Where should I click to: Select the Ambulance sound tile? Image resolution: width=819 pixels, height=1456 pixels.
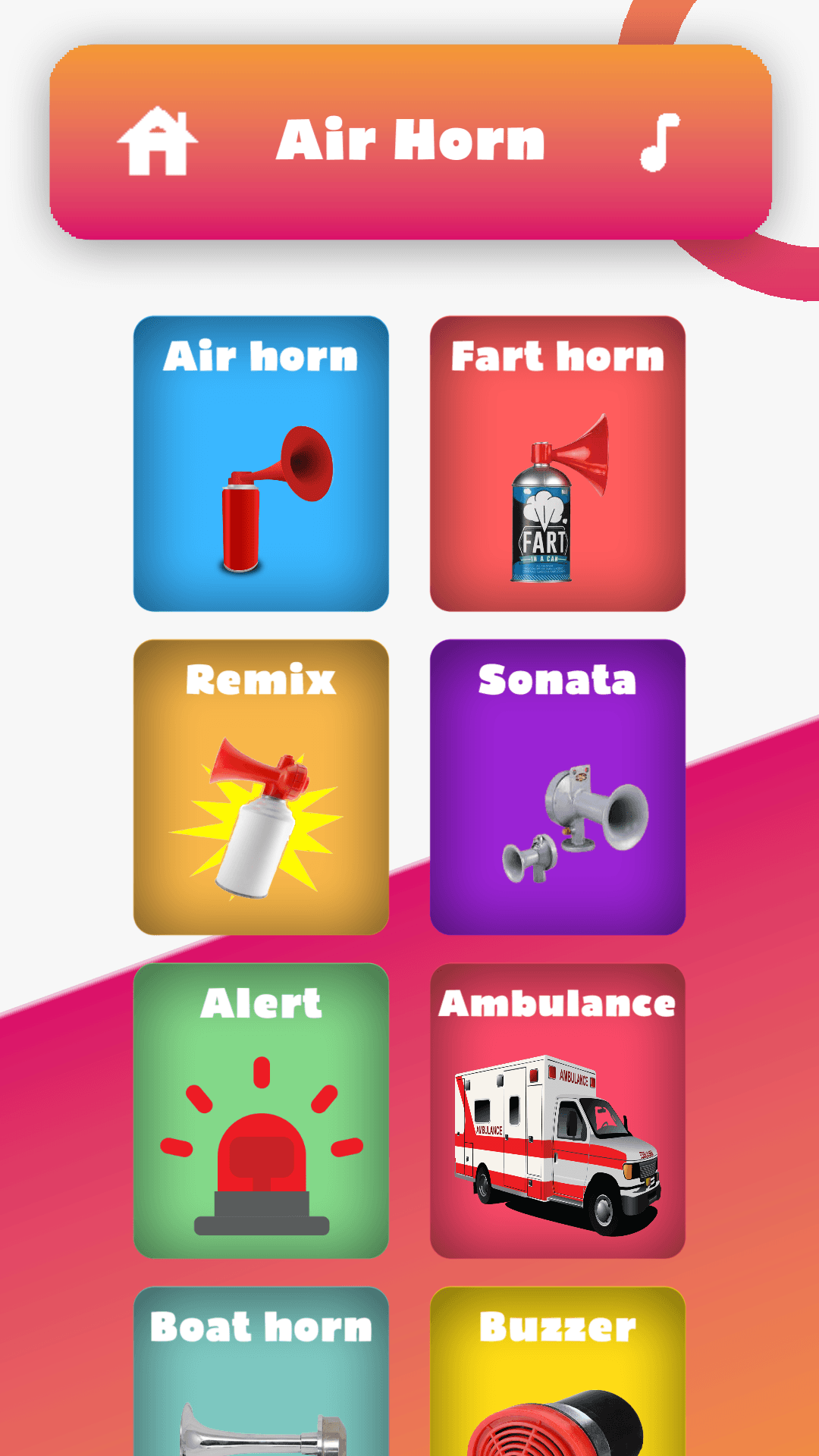pos(557,1110)
